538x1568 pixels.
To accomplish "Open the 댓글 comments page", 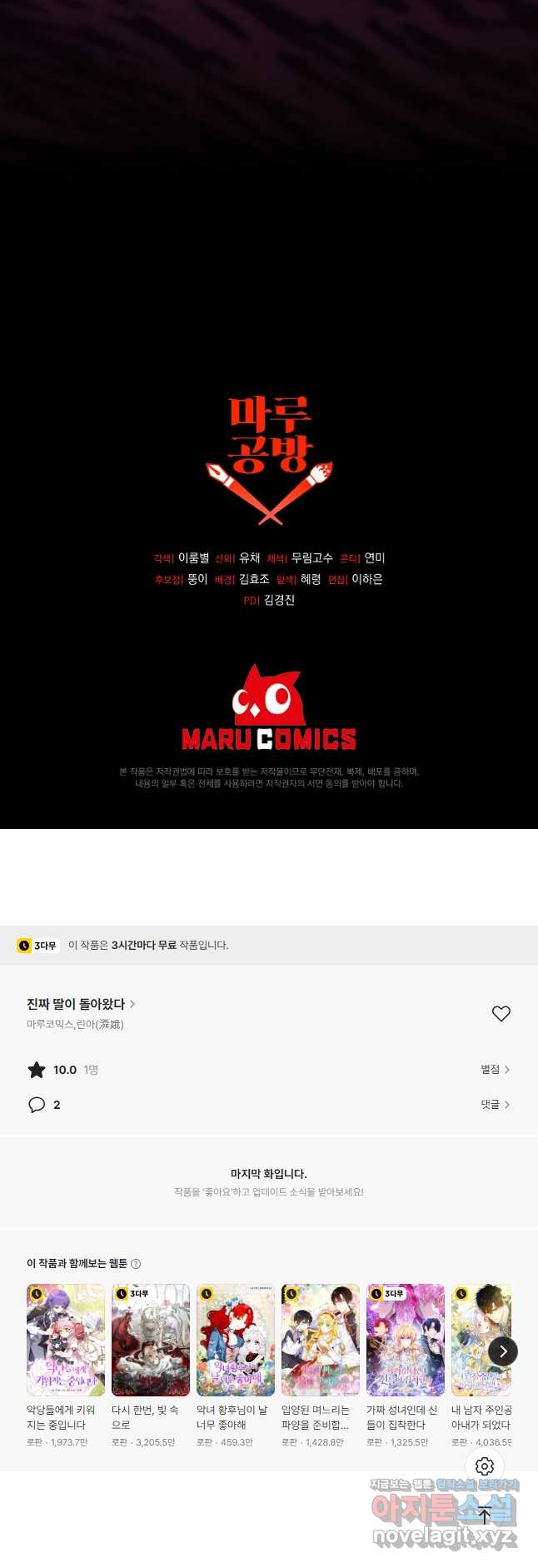I will (x=495, y=1104).
